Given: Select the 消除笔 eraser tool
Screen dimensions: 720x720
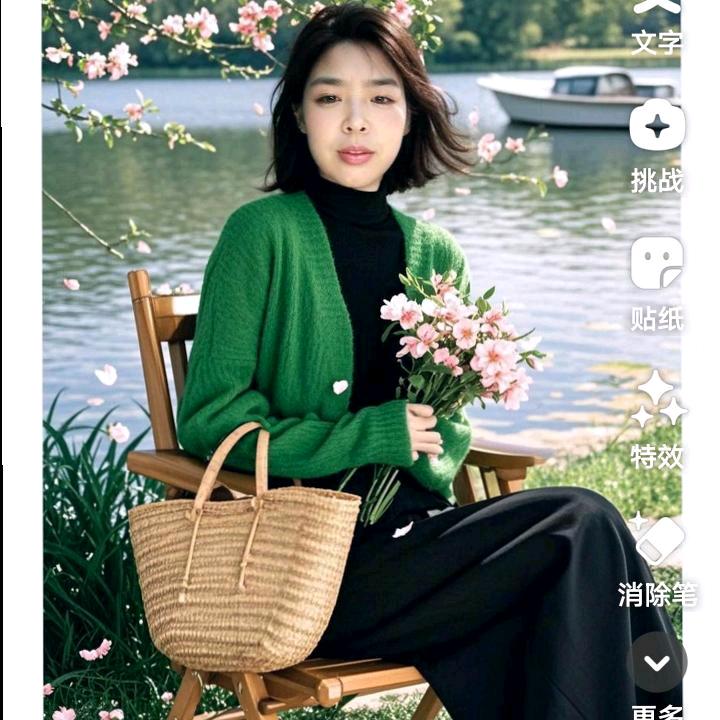Looking at the screenshot, I should pyautogui.click(x=657, y=560).
